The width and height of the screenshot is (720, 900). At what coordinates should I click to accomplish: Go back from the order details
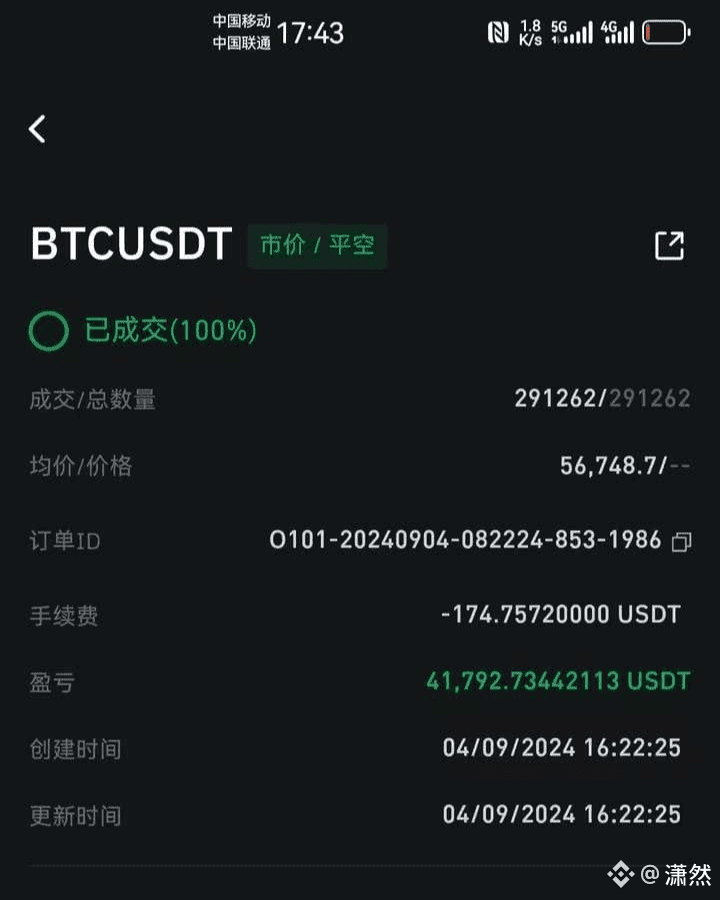coord(37,129)
